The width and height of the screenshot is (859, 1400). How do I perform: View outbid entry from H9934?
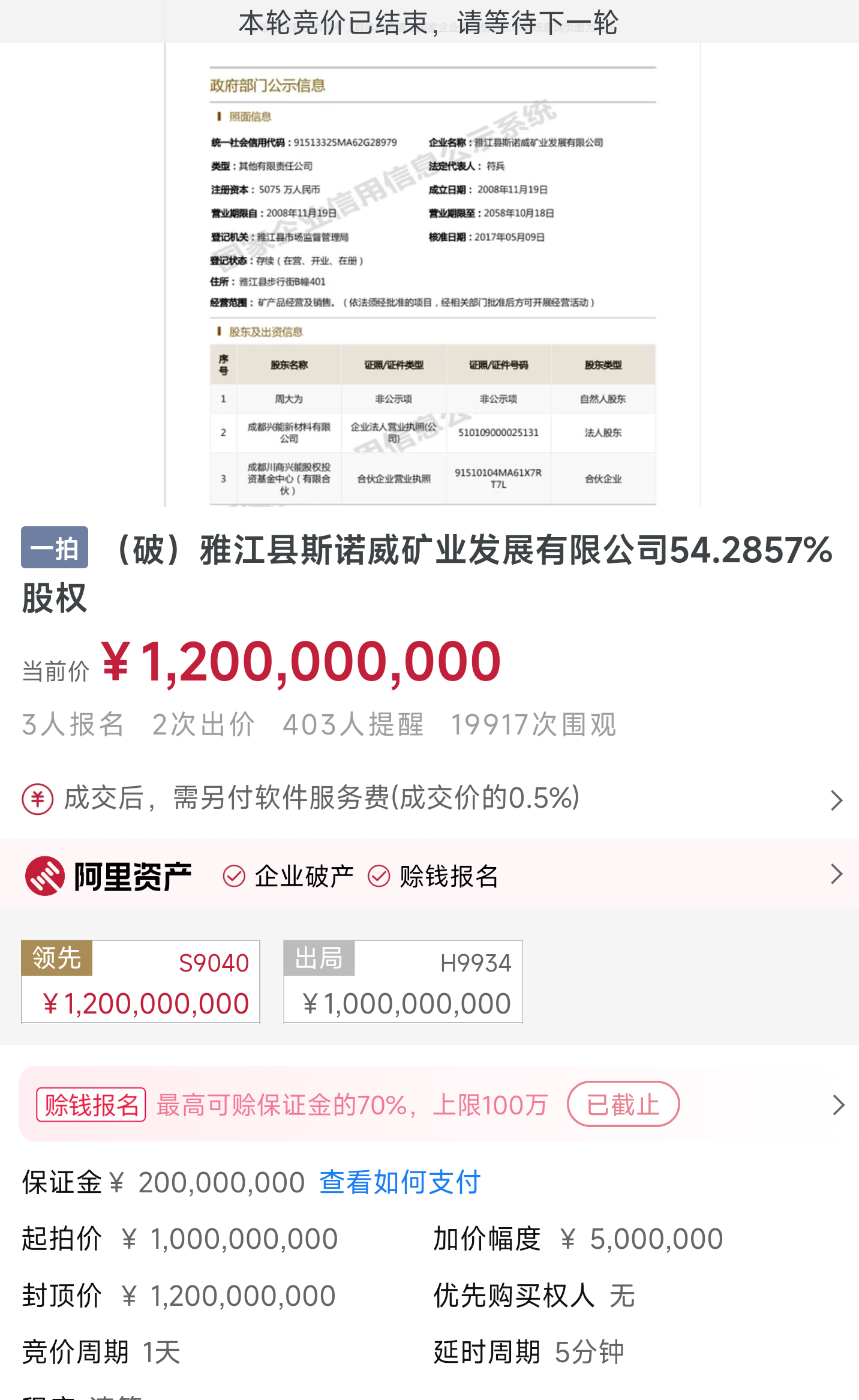click(x=403, y=982)
